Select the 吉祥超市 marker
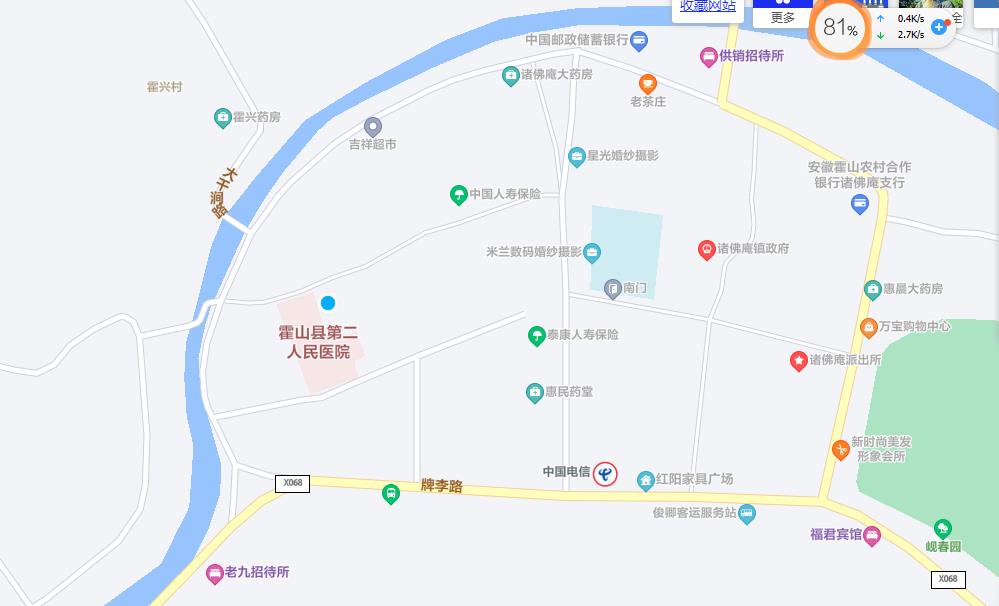The image size is (999, 606). pos(373,126)
